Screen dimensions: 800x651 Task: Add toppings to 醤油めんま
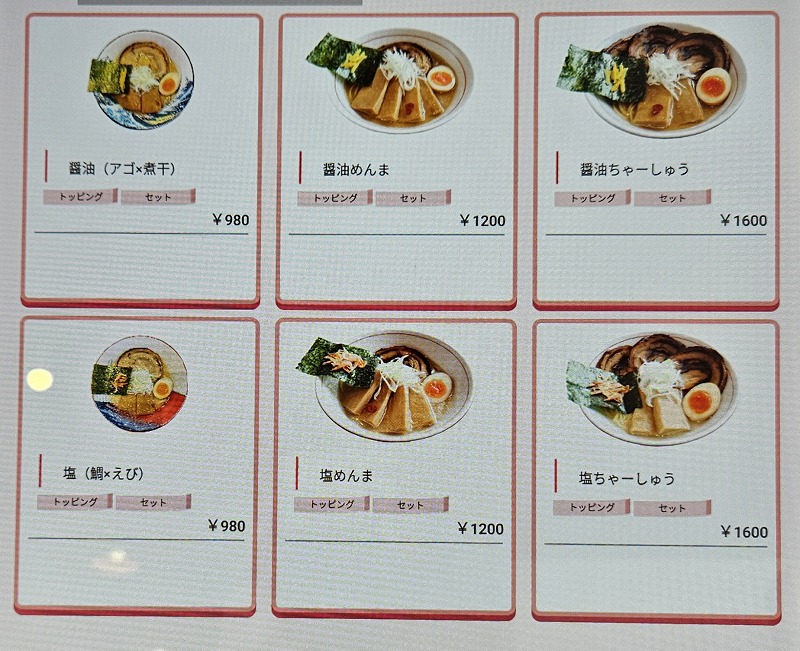point(334,198)
